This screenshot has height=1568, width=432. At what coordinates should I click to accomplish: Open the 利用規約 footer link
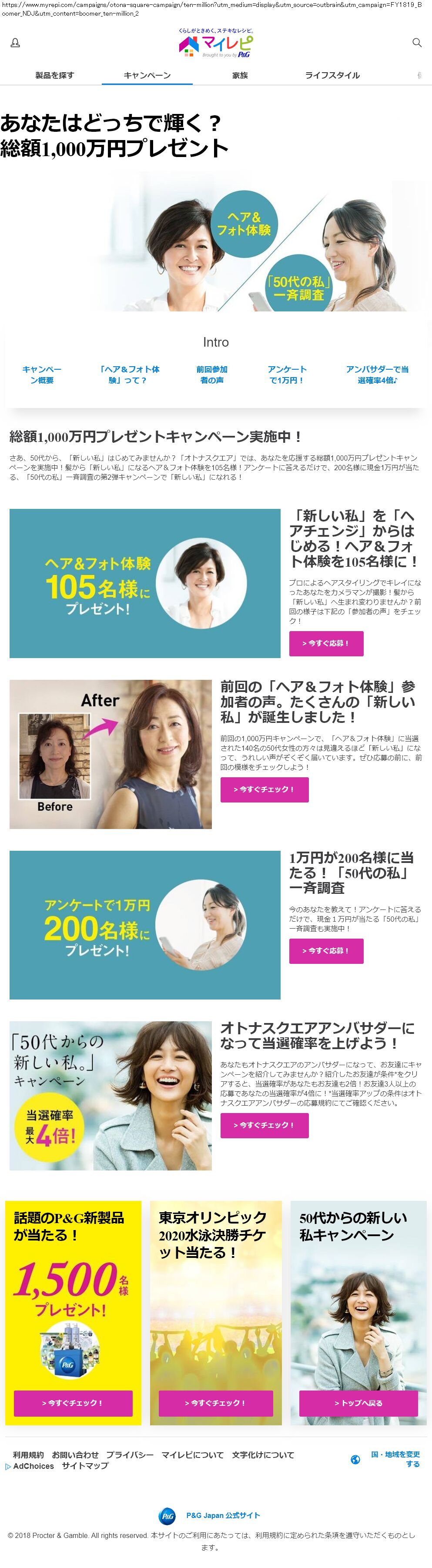tap(29, 1455)
